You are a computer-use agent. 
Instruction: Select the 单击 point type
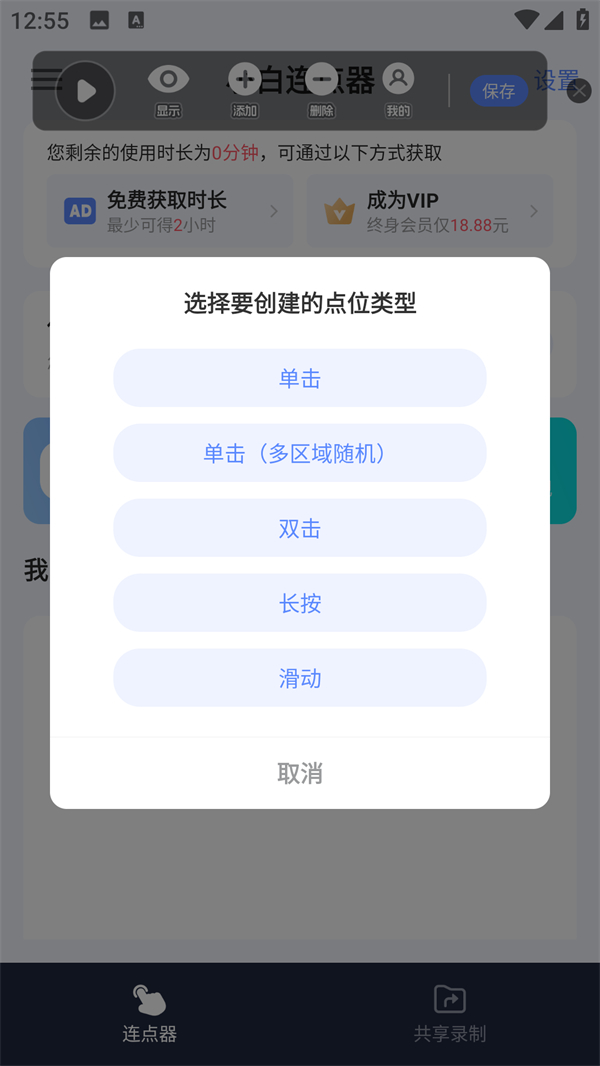click(300, 378)
